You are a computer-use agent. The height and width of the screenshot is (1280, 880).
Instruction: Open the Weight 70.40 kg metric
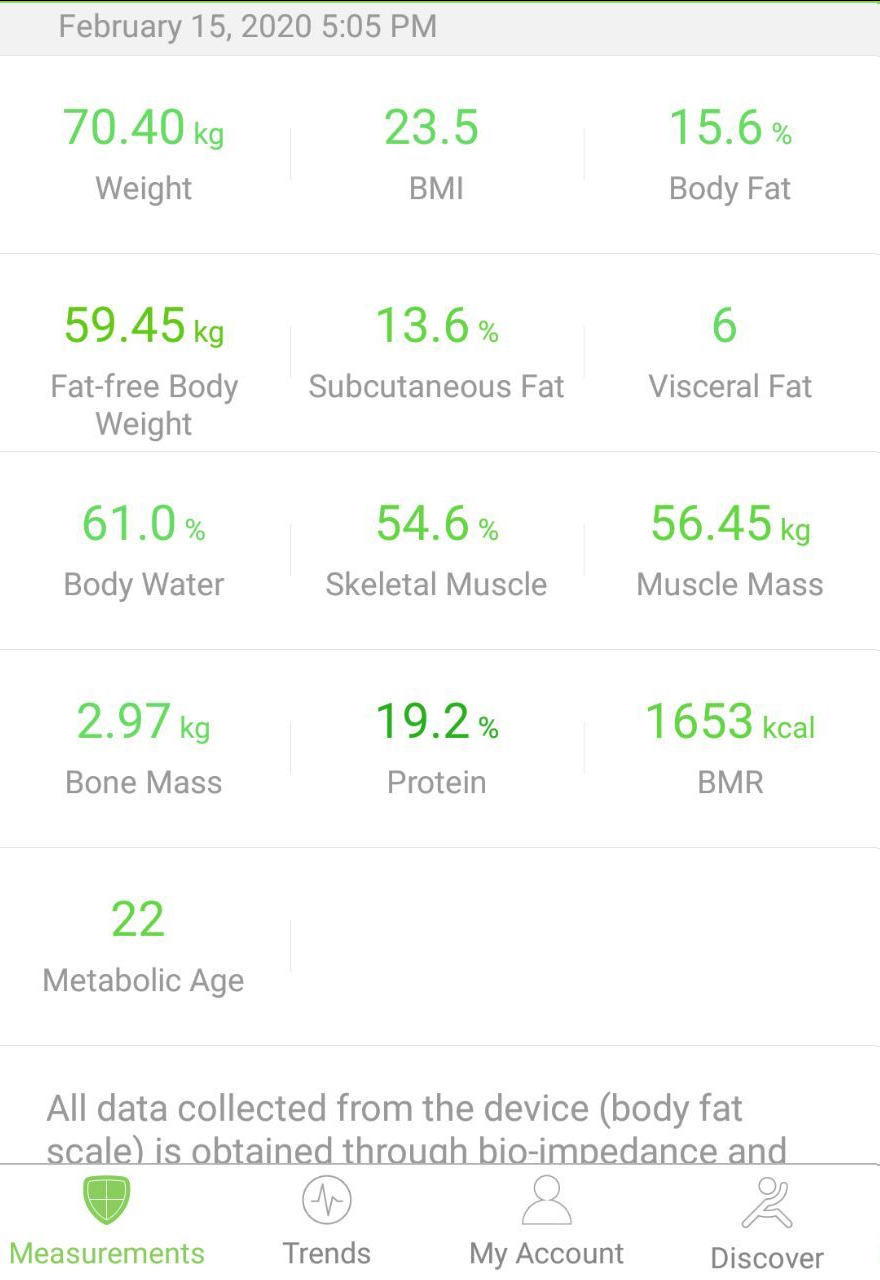click(144, 154)
